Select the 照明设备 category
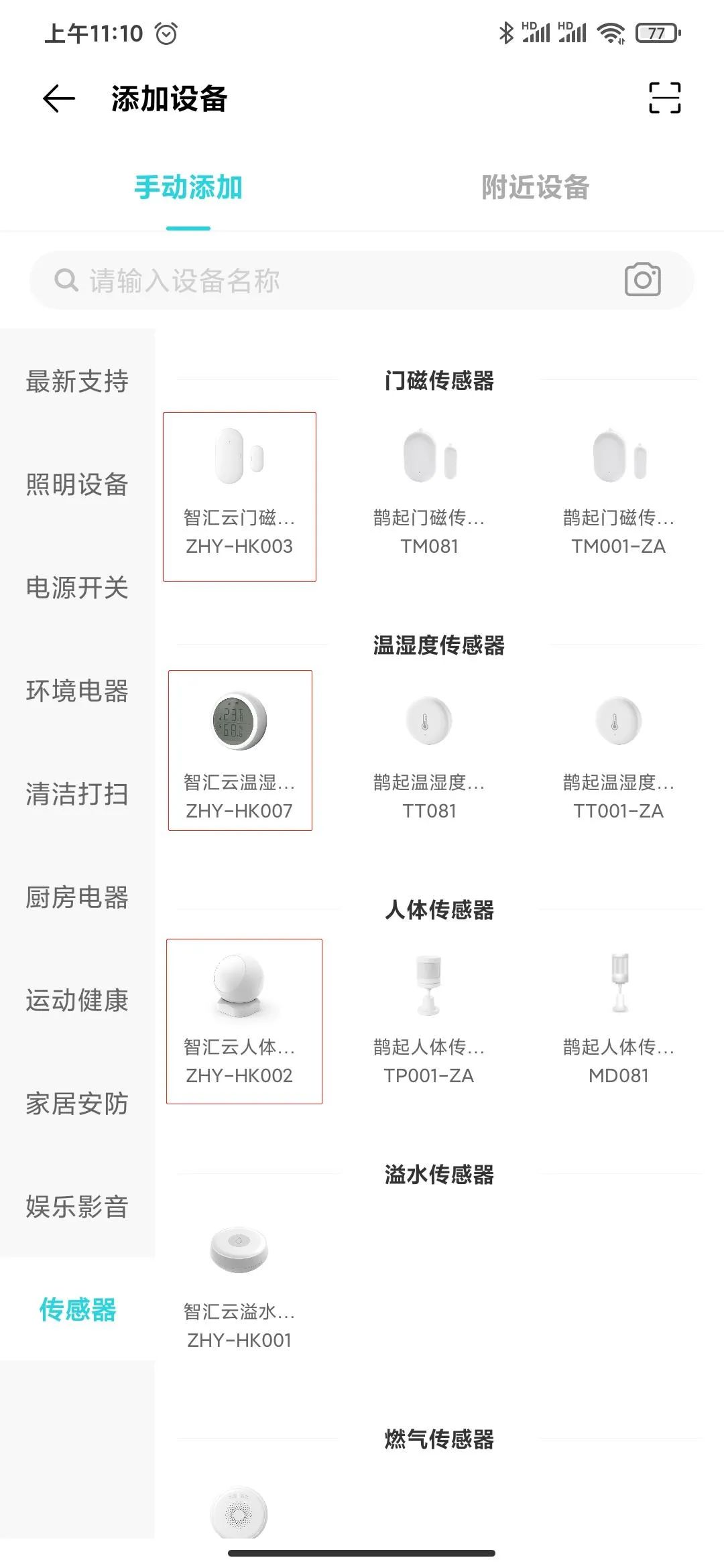 [77, 484]
